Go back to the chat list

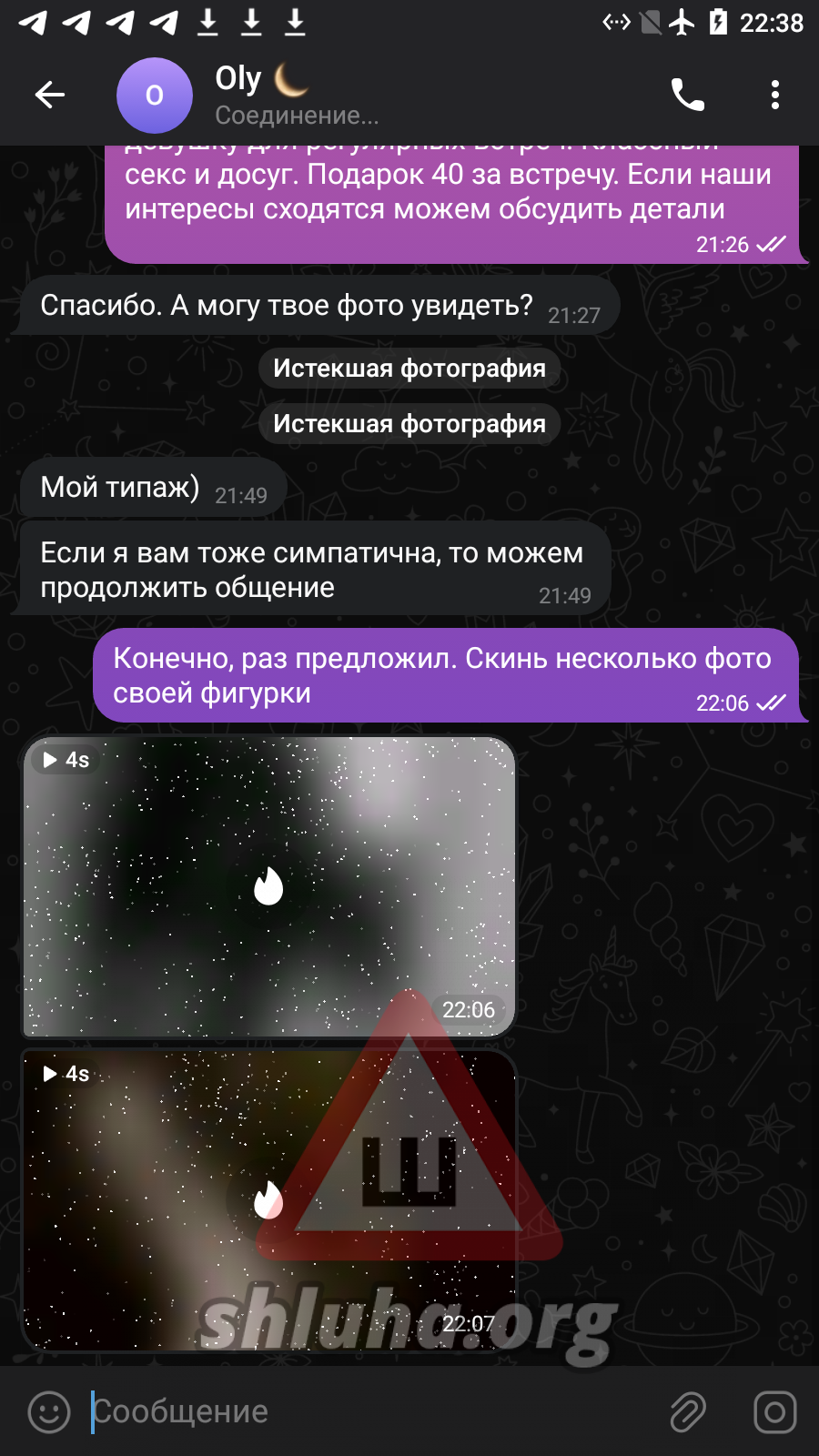pos(50,95)
